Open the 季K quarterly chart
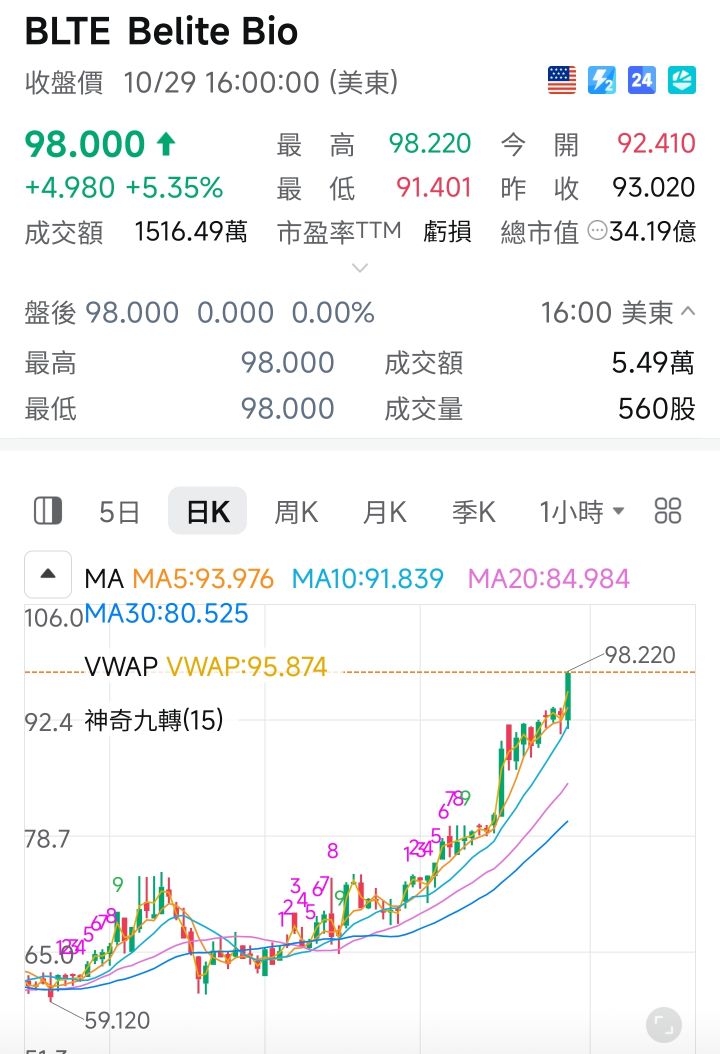 (x=473, y=512)
